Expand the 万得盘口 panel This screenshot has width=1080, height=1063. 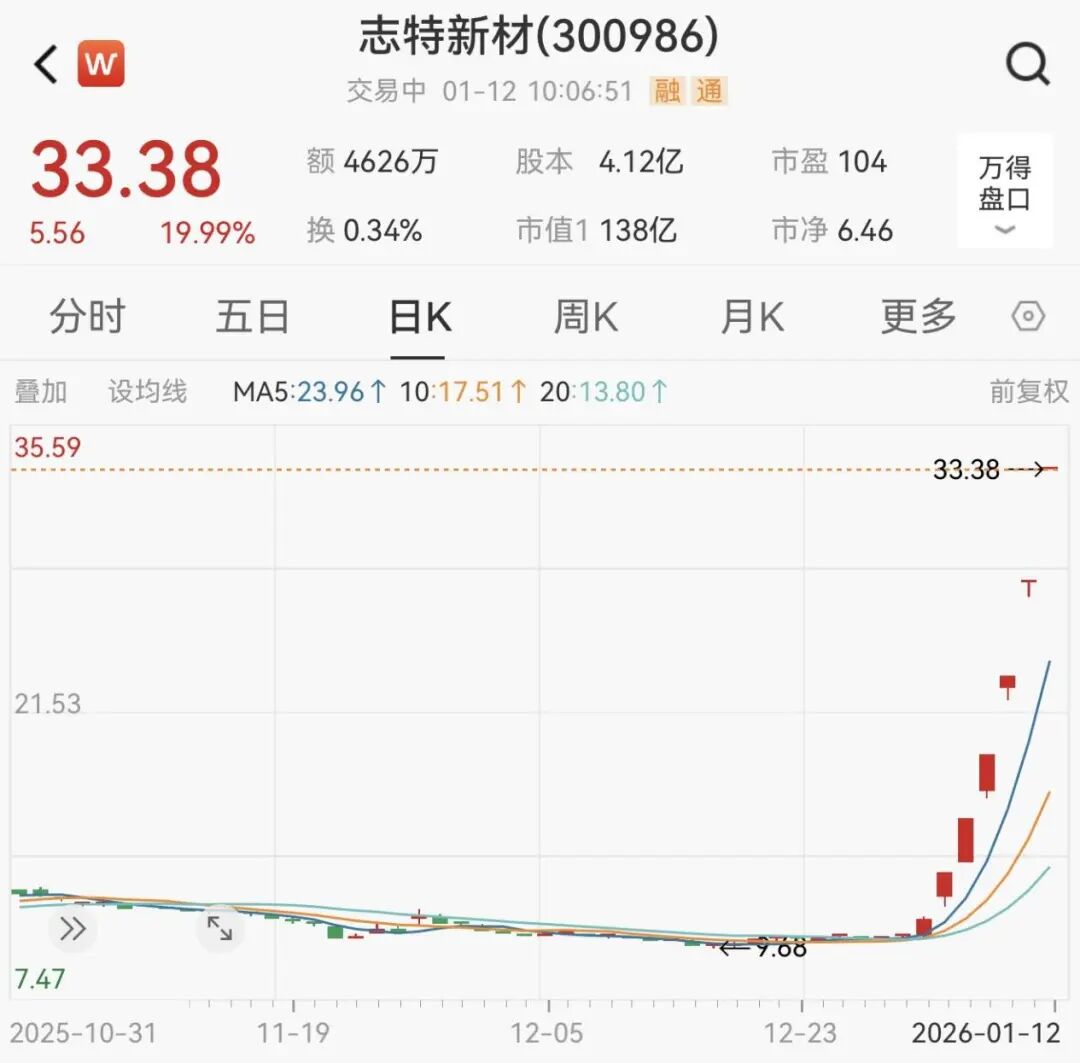[x=1004, y=192]
